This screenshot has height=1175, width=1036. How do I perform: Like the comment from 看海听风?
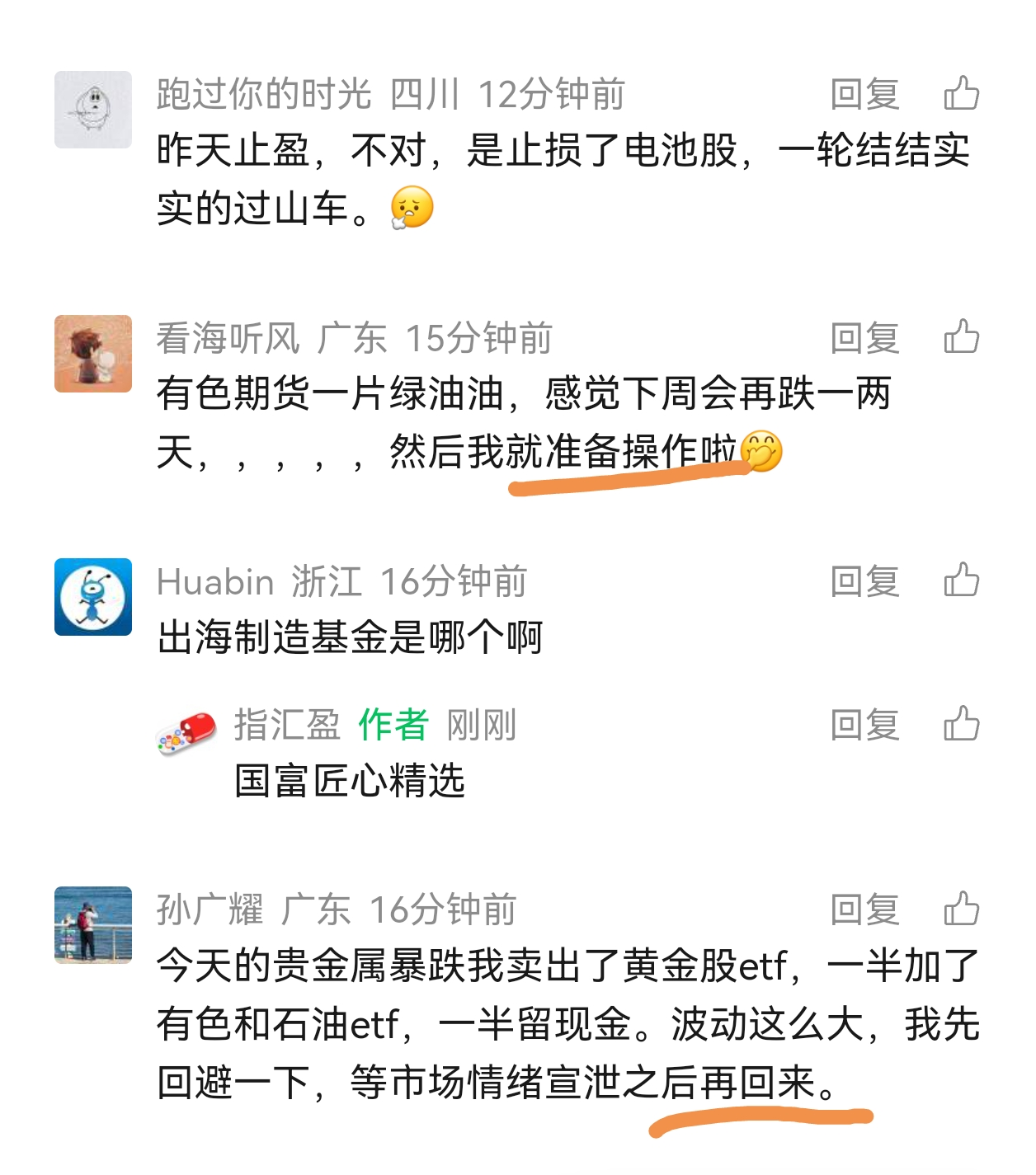pos(961,337)
